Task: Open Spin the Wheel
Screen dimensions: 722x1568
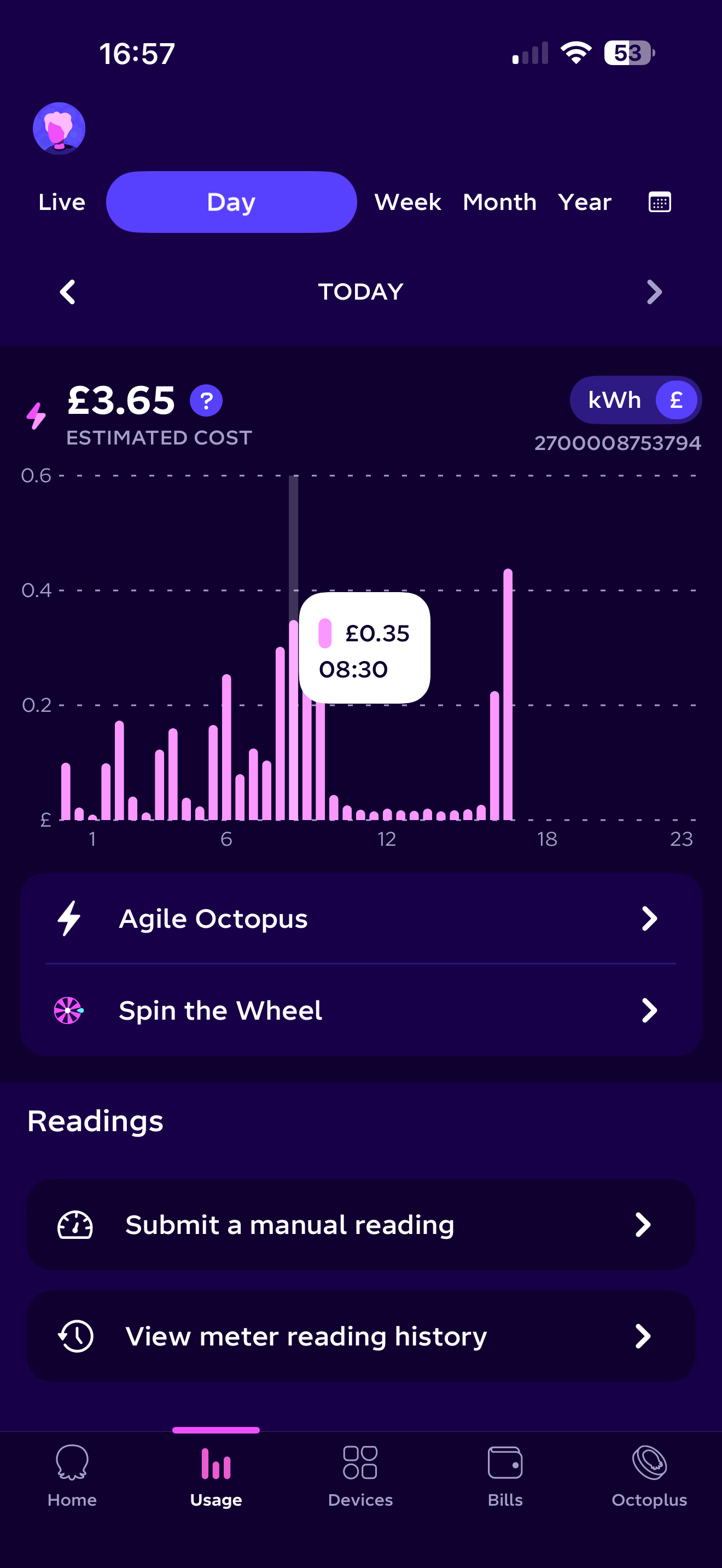Action: click(x=360, y=1010)
